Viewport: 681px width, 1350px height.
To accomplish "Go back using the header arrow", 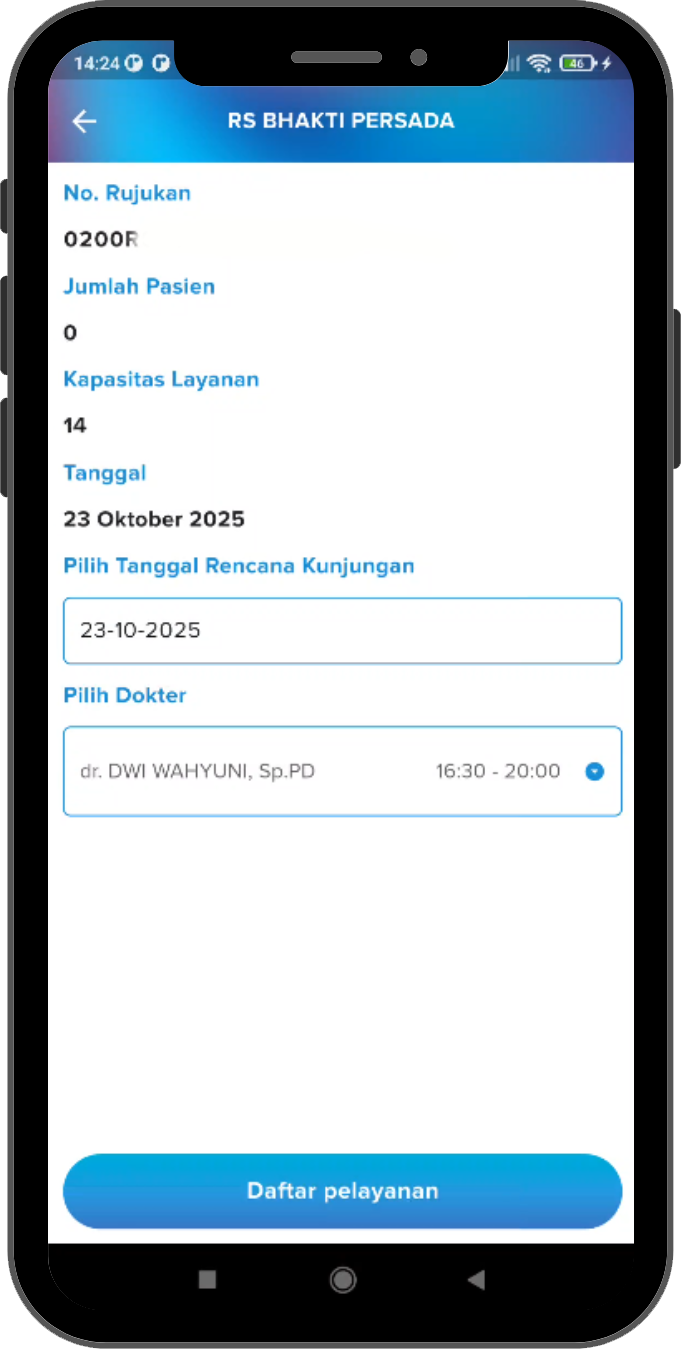I will coord(84,121).
